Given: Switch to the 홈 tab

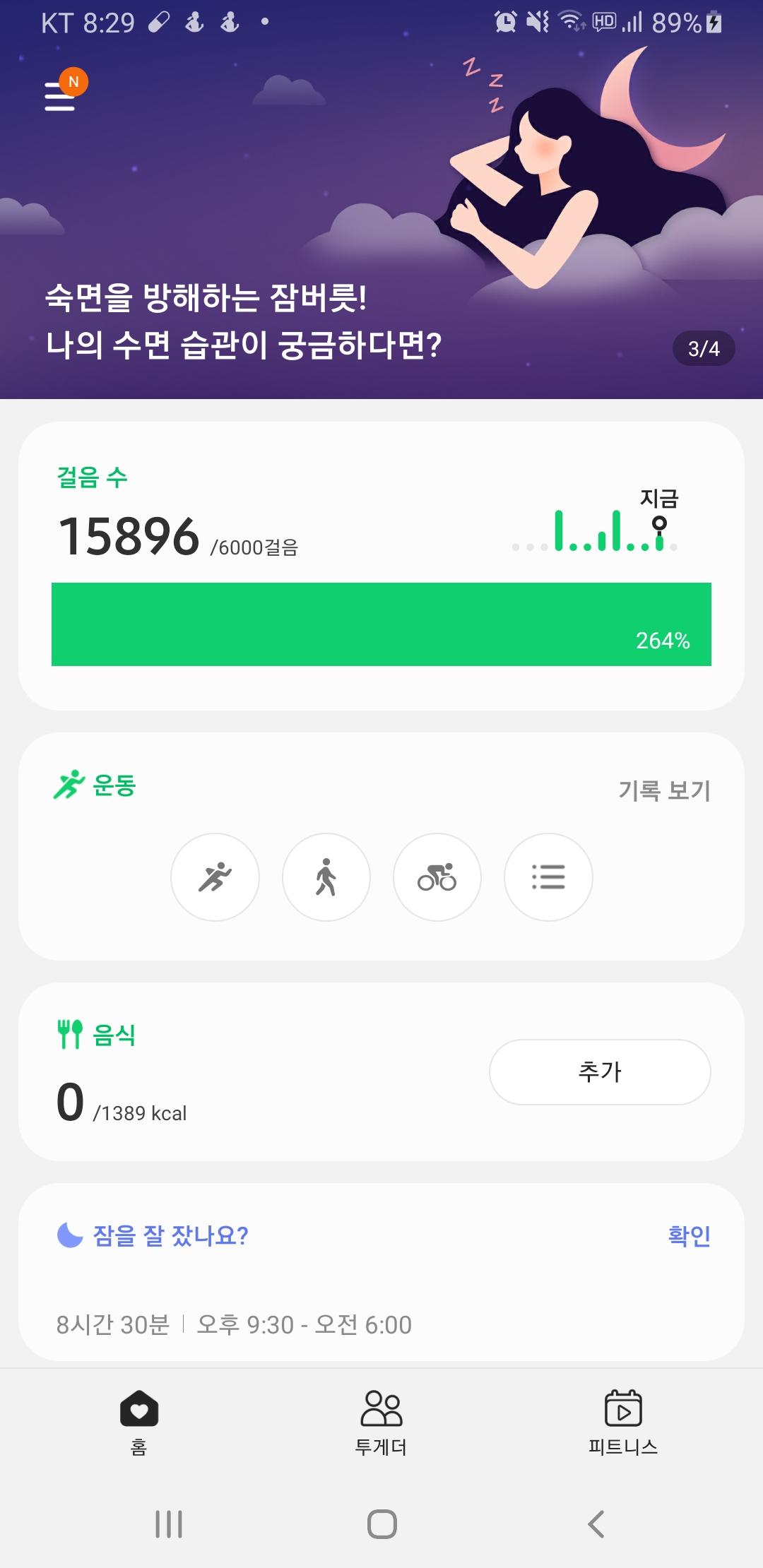Looking at the screenshot, I should (x=139, y=1421).
